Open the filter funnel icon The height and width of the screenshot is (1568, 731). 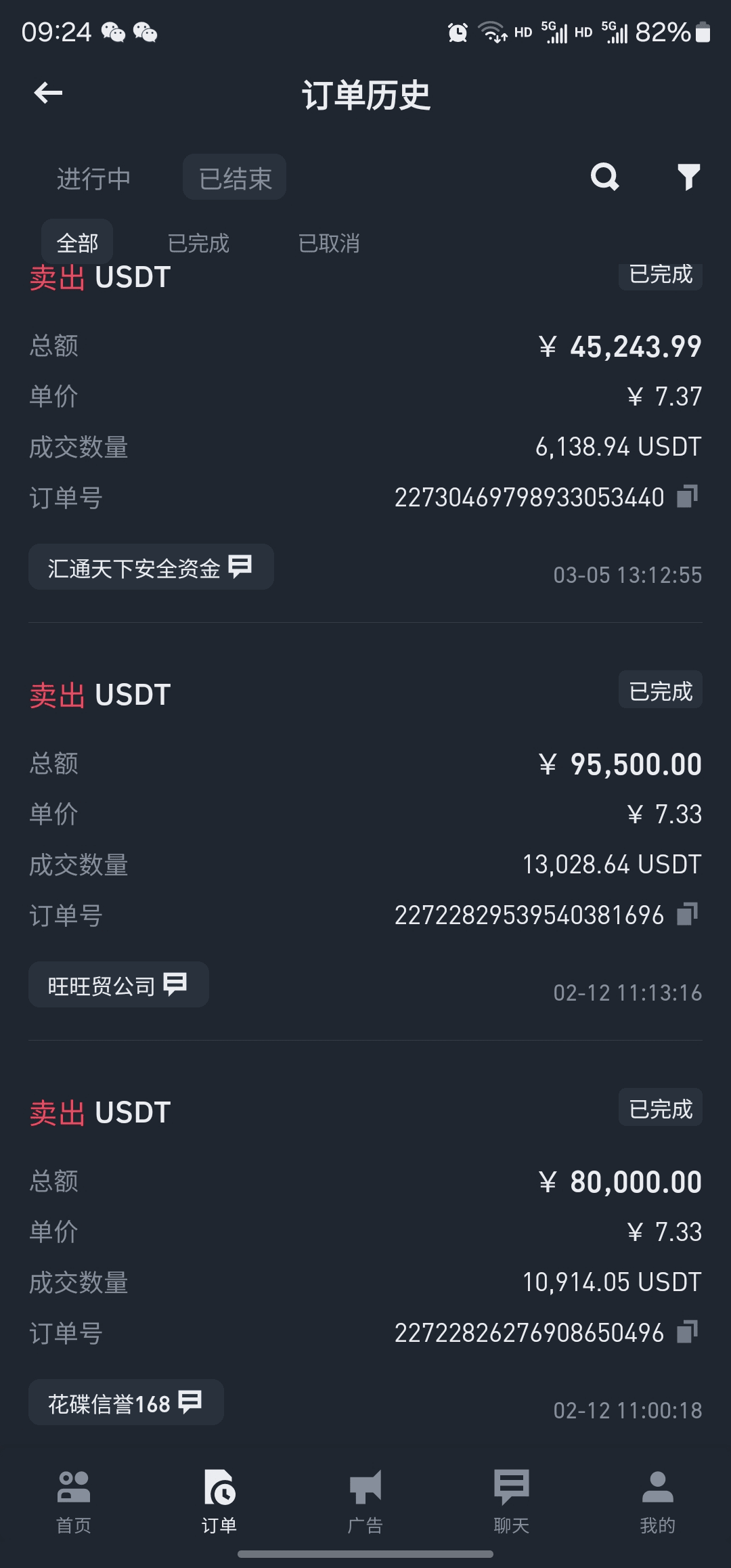pos(688,177)
